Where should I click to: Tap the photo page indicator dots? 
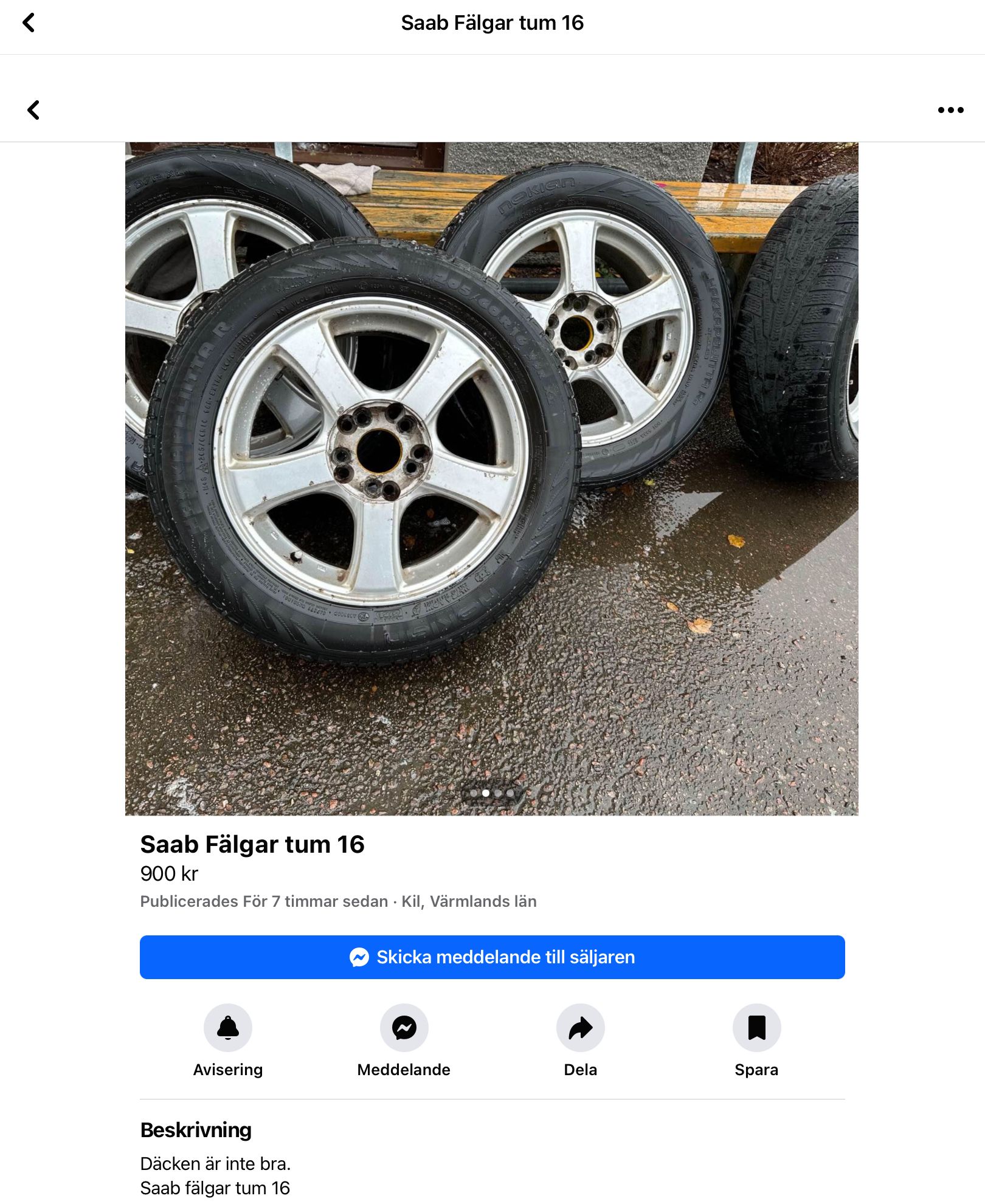[491, 793]
